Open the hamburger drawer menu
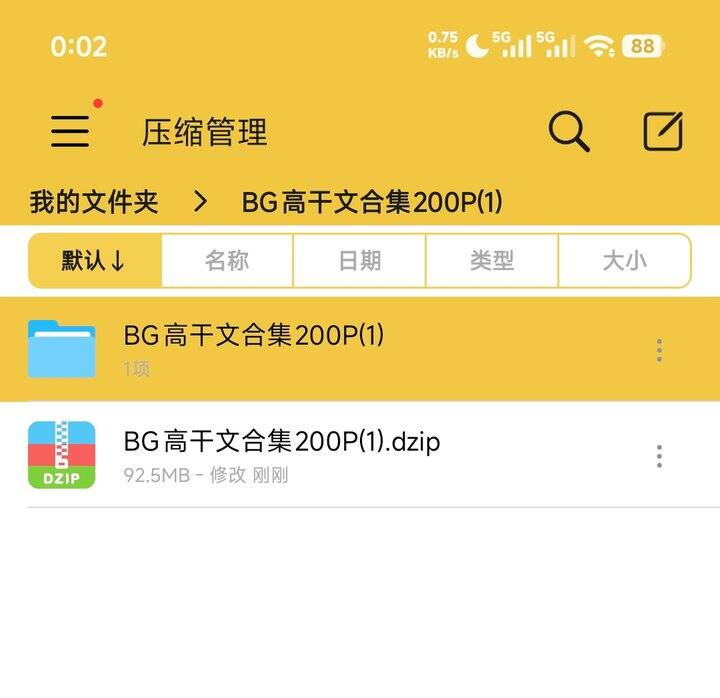 (70, 131)
